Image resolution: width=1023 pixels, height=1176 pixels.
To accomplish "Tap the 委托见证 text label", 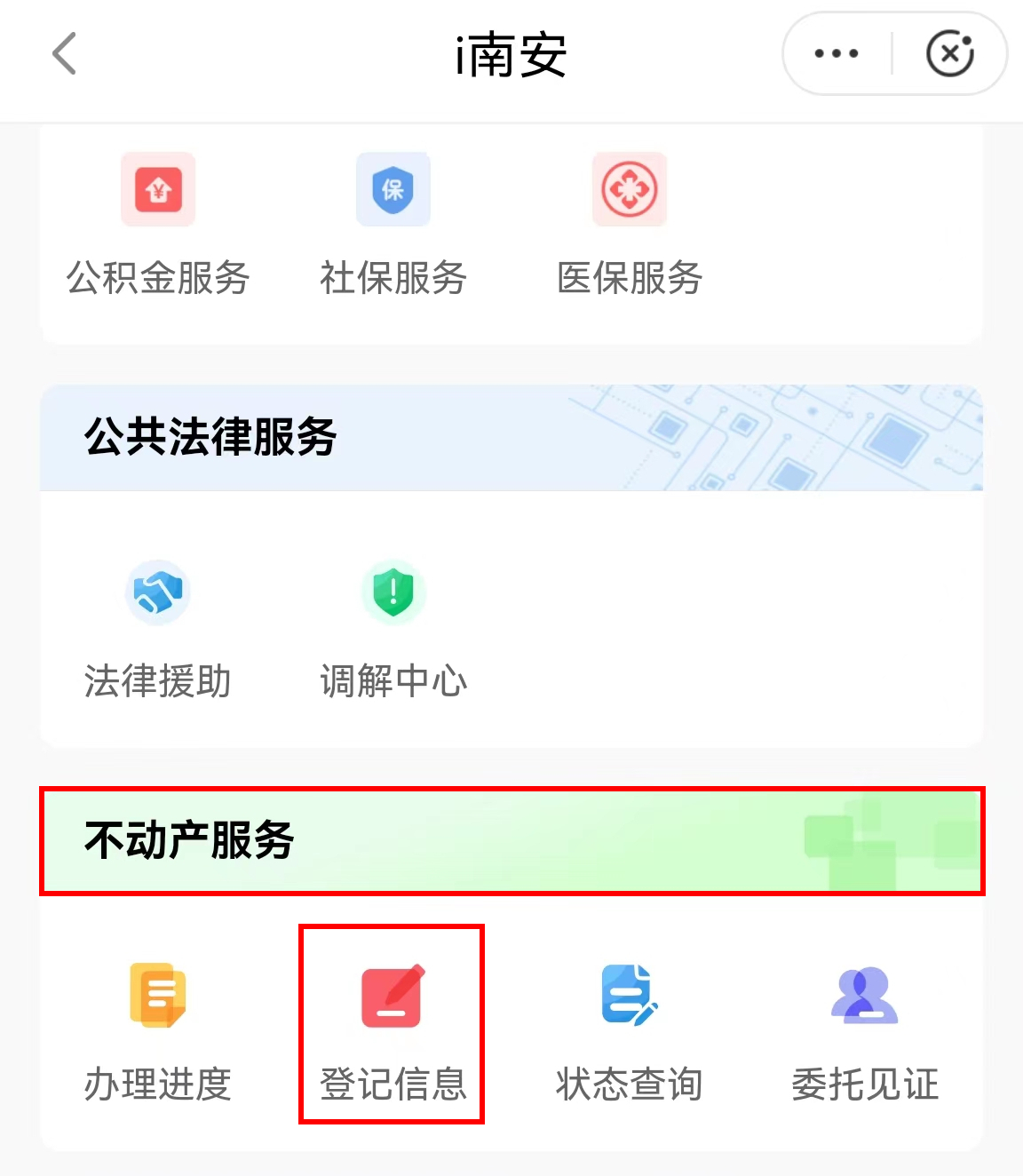I will pyautogui.click(x=864, y=1084).
